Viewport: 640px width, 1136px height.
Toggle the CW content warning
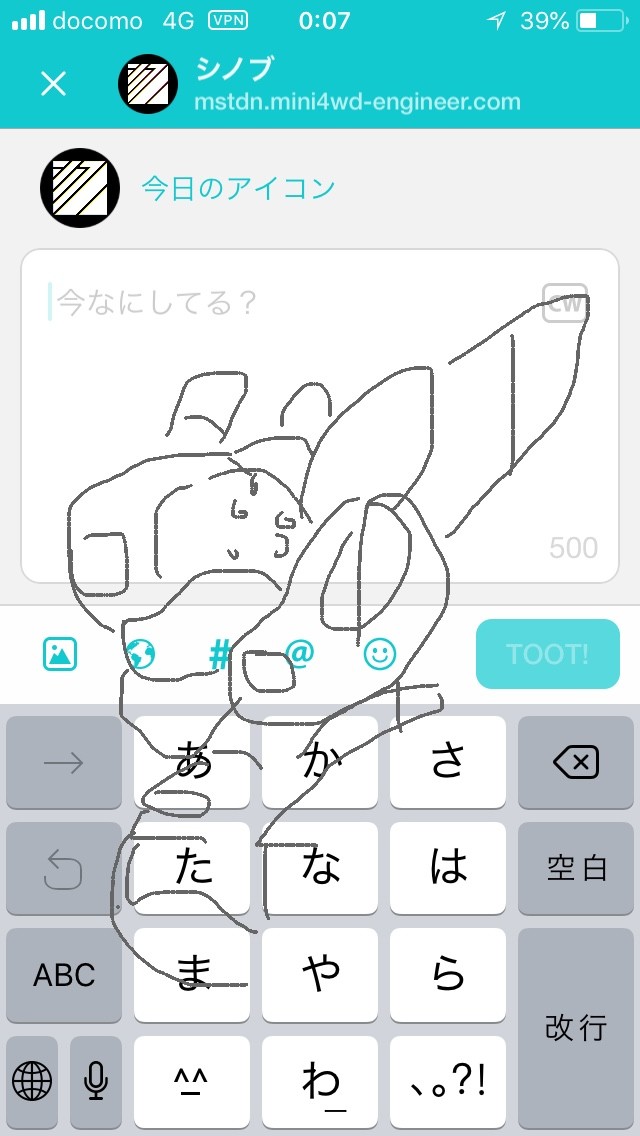click(x=565, y=304)
